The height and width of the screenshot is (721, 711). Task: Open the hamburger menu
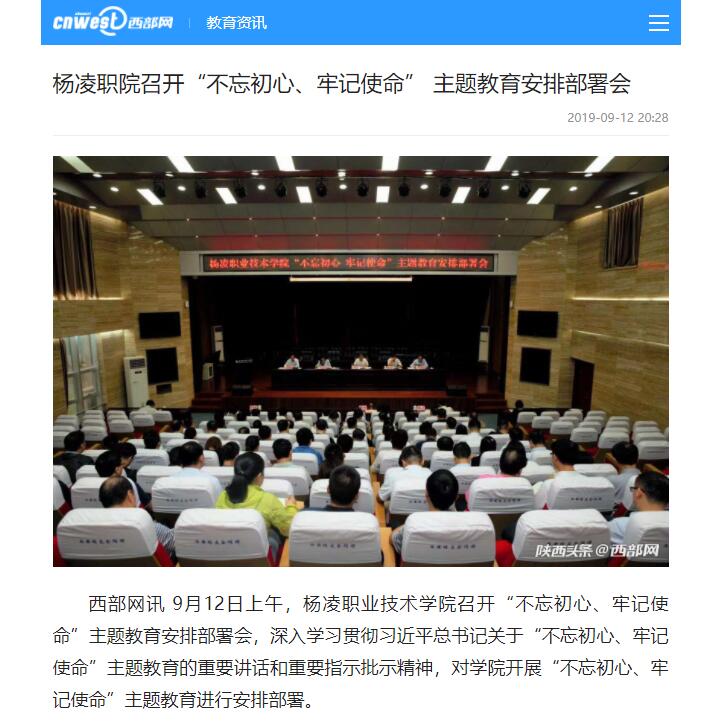[658, 23]
